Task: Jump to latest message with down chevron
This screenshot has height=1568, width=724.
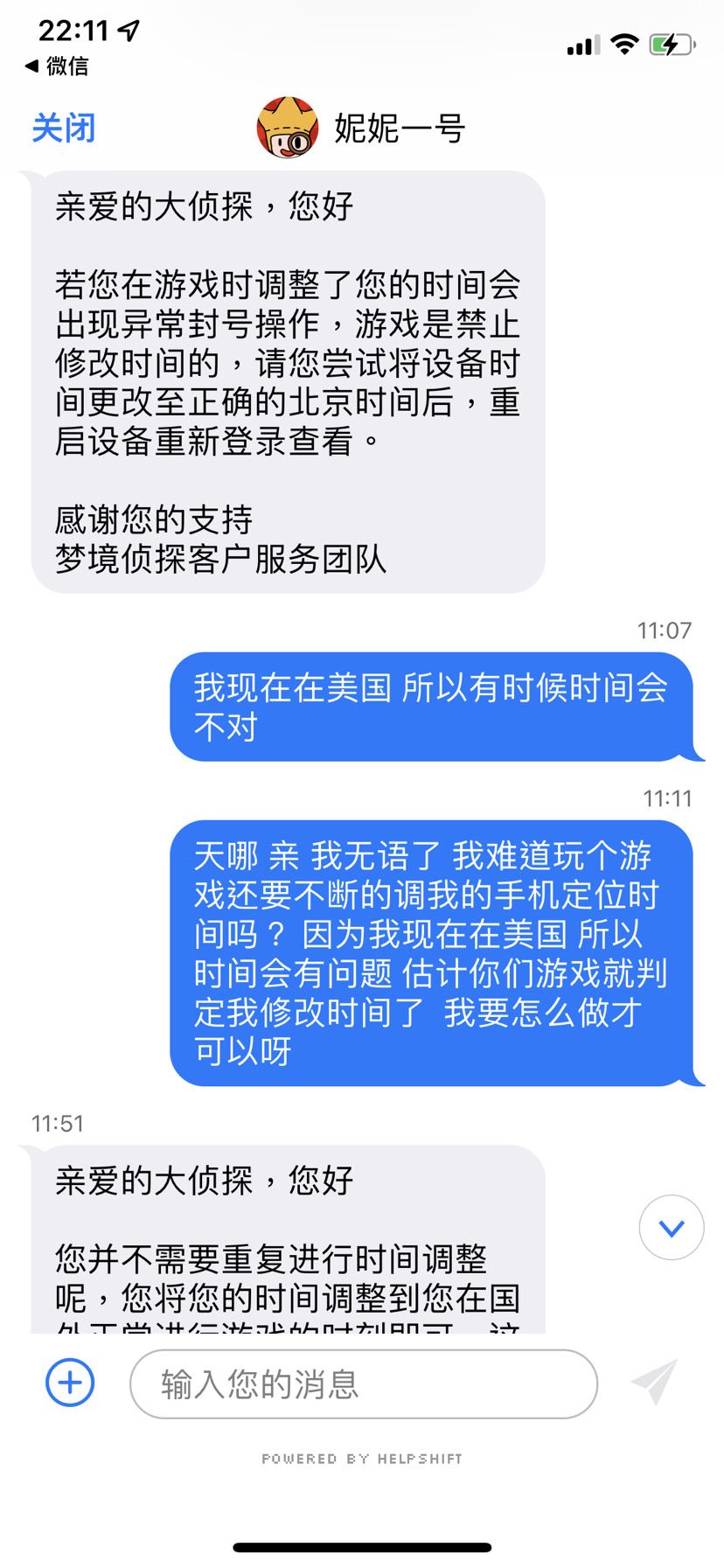Action: [672, 1227]
